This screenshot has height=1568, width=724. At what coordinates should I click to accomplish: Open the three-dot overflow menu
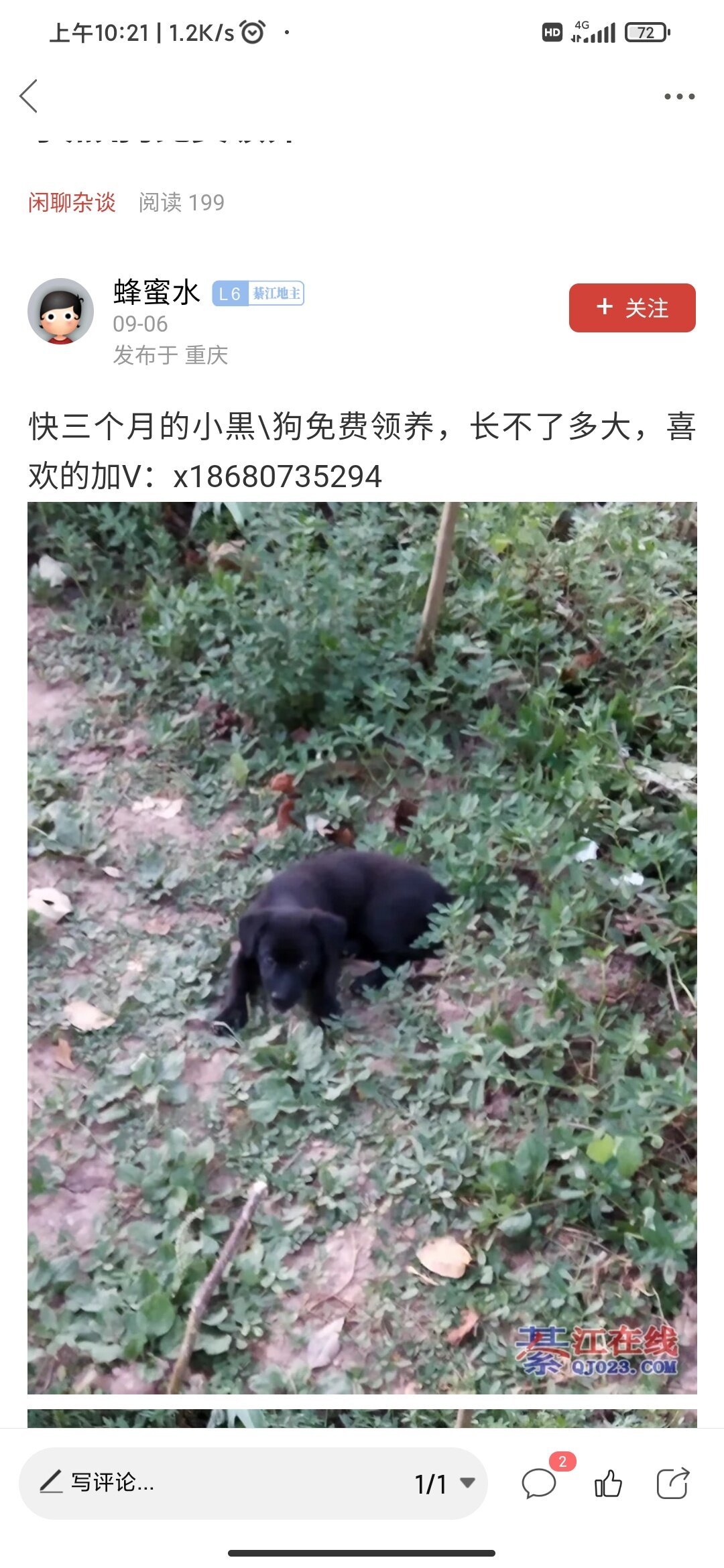point(679,96)
